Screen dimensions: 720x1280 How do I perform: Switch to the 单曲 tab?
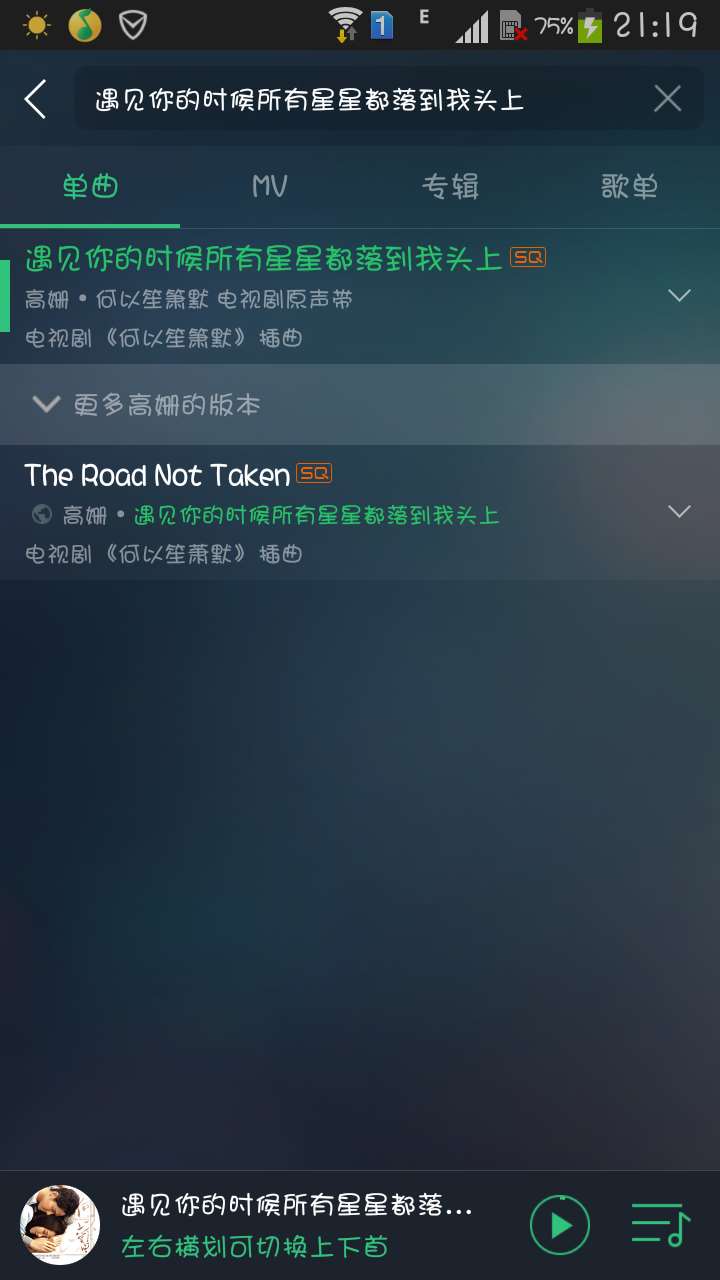[x=90, y=187]
